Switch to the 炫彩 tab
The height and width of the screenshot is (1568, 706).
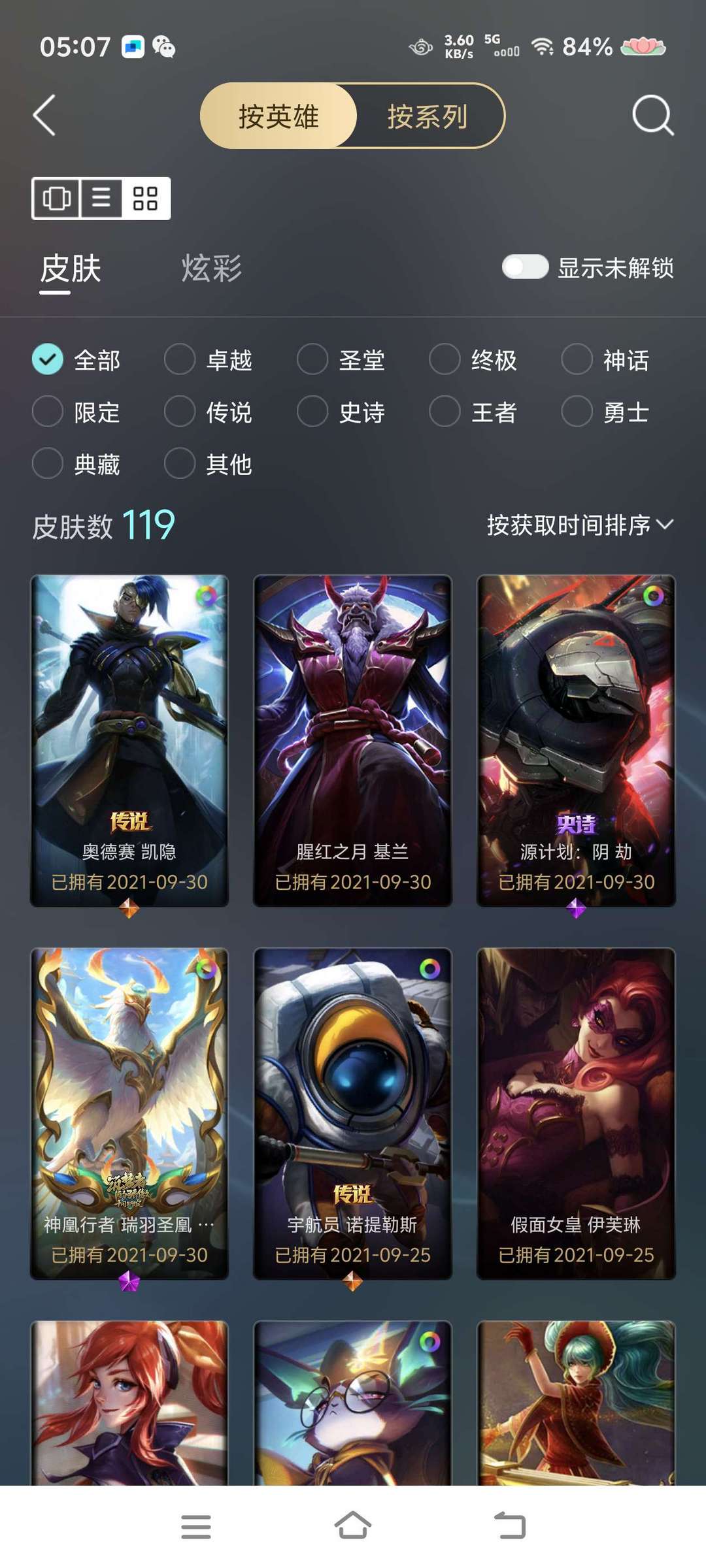pos(211,269)
